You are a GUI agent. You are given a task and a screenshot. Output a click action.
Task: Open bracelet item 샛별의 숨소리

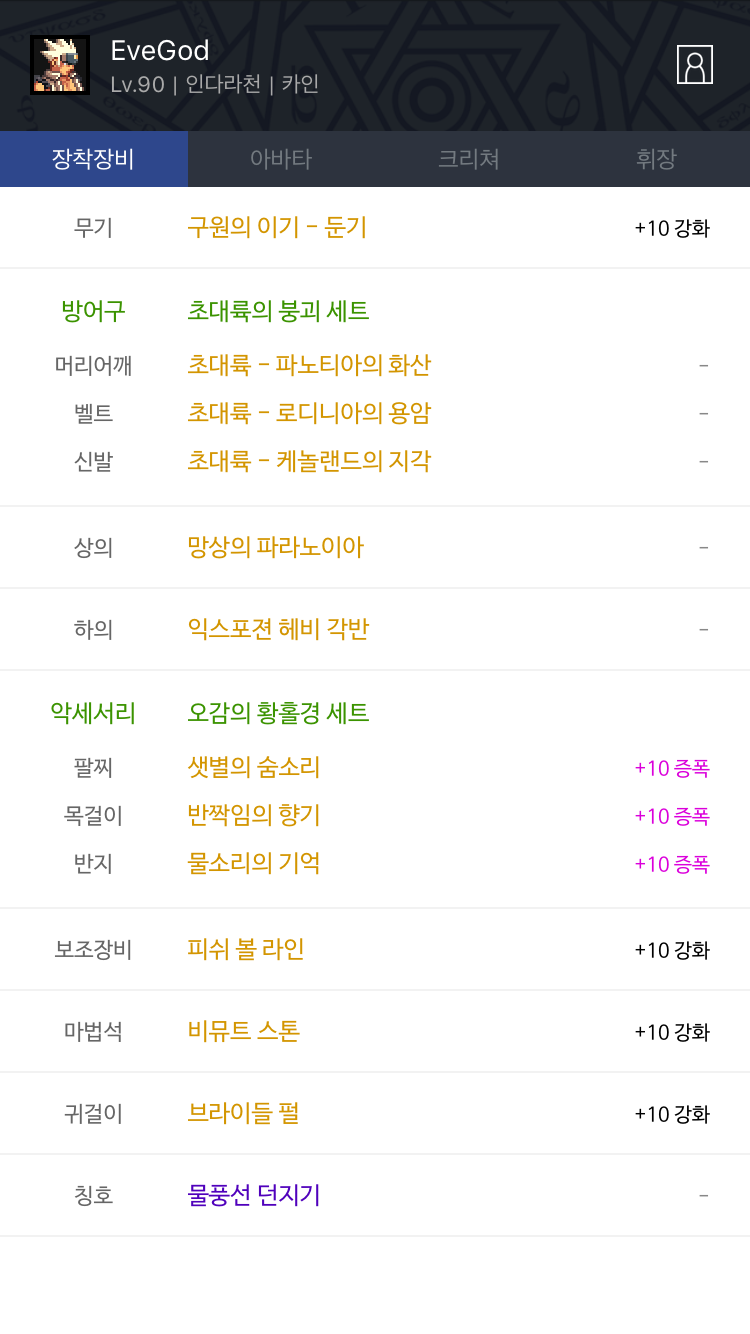click(254, 768)
